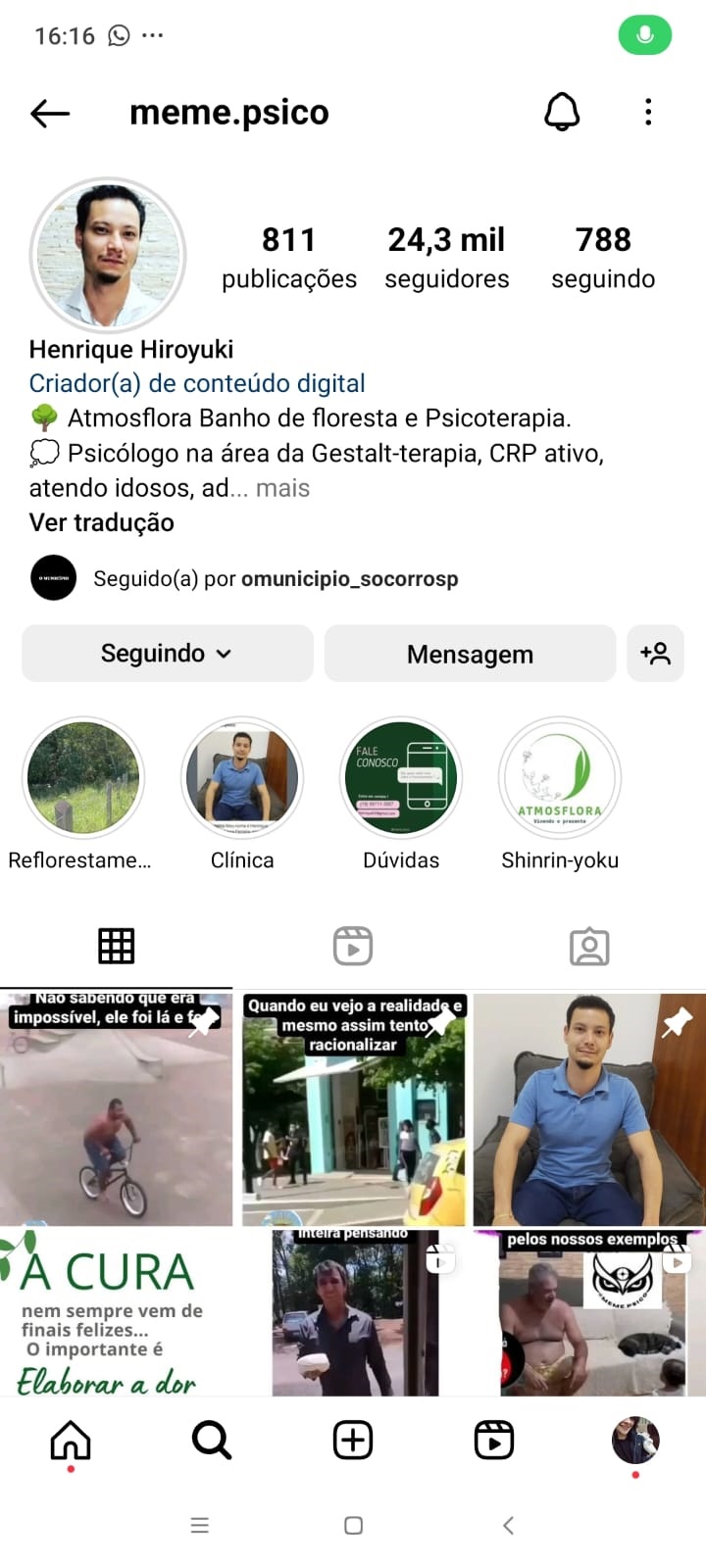Open suggested accounts with add-person icon

(x=655, y=654)
